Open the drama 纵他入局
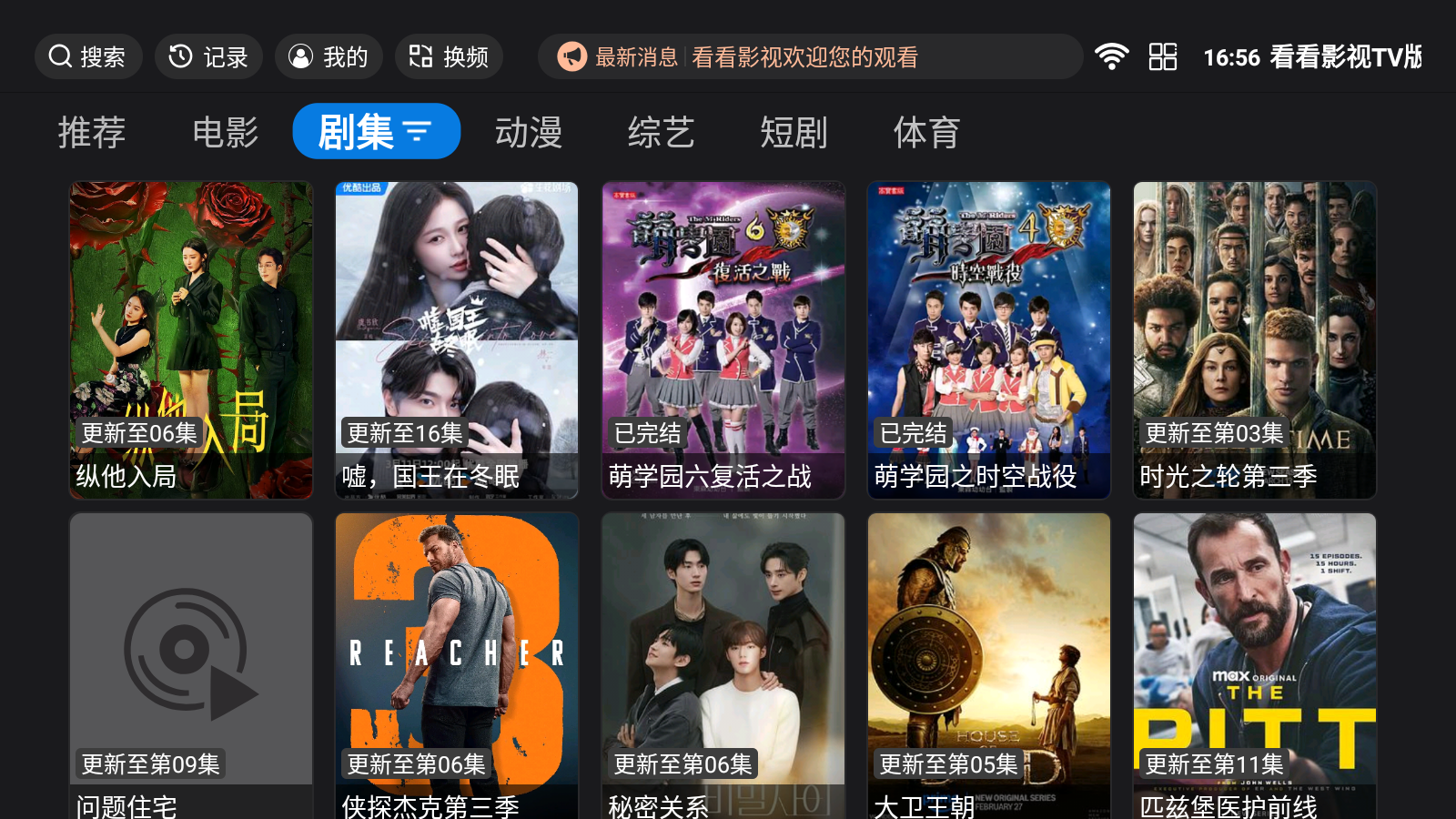This screenshot has width=1456, height=819. 191,339
